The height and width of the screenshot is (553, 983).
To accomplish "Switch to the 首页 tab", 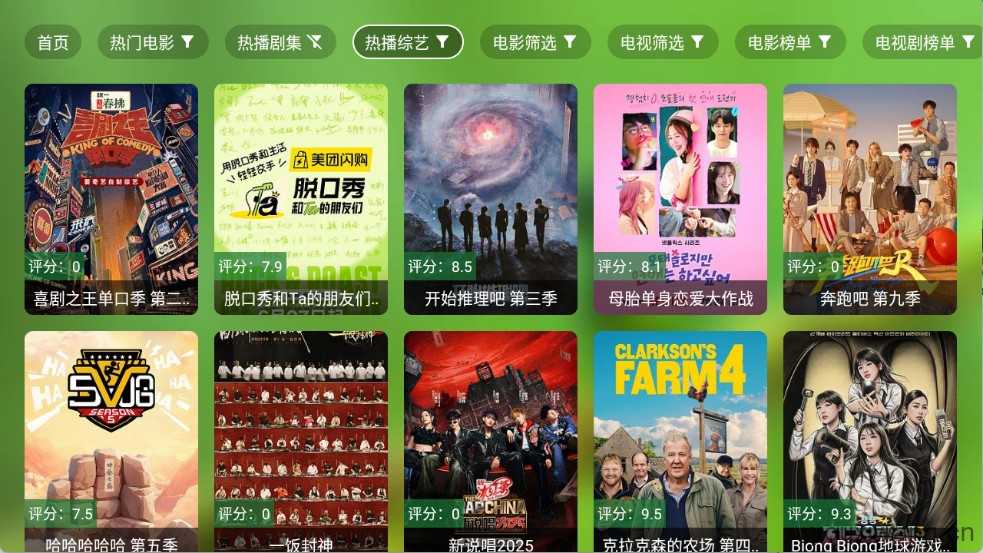I will pos(53,42).
